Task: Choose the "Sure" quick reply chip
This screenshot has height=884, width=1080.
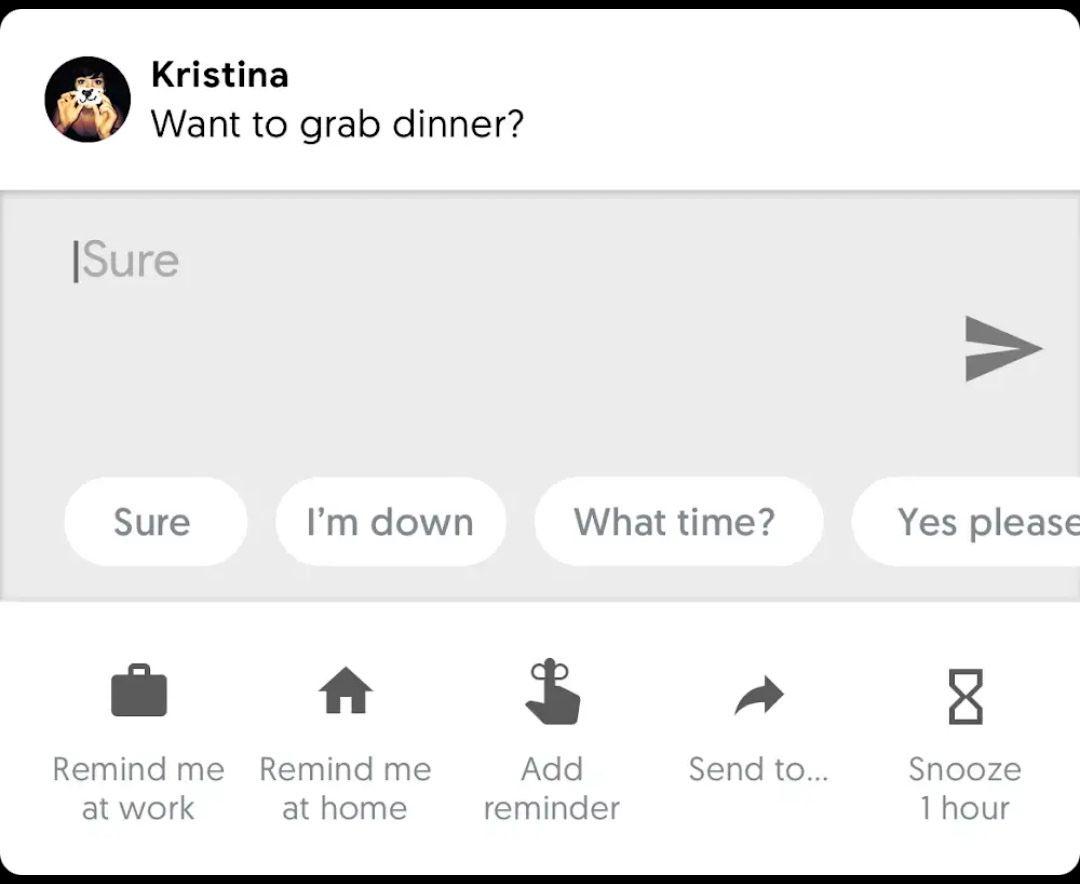Action: (154, 522)
